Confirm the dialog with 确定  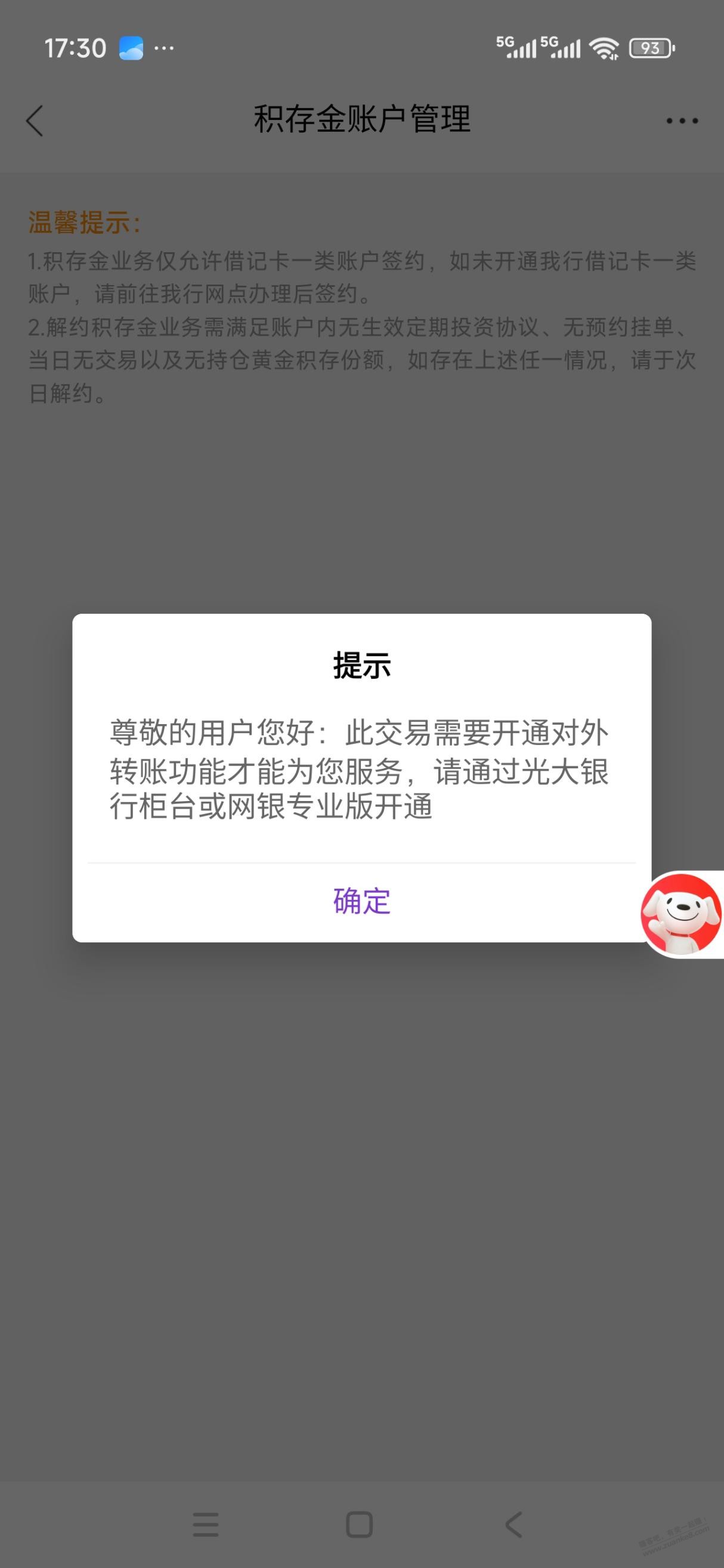coord(361,901)
